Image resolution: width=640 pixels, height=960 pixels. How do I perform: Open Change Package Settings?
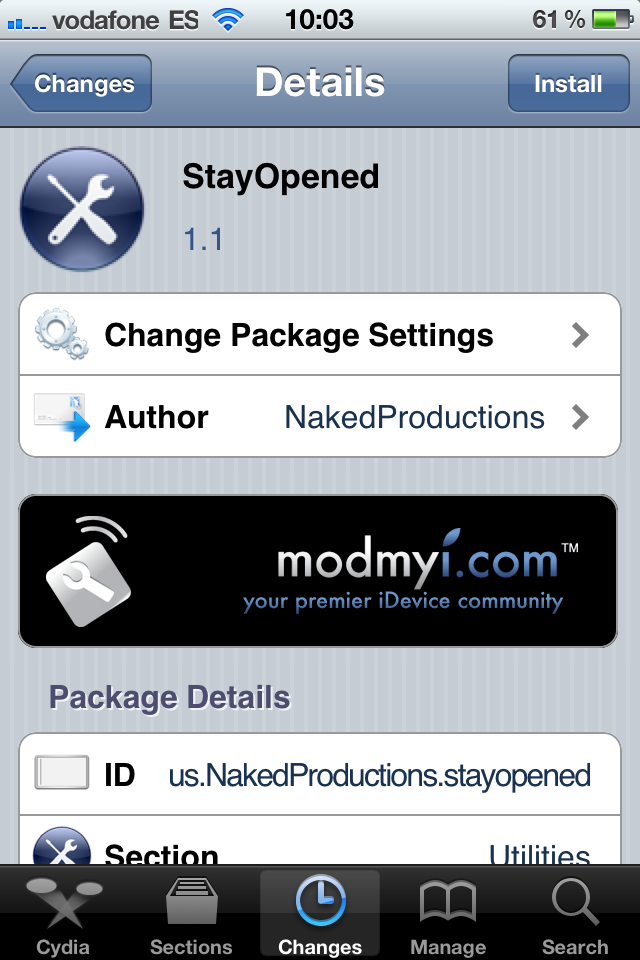320,335
